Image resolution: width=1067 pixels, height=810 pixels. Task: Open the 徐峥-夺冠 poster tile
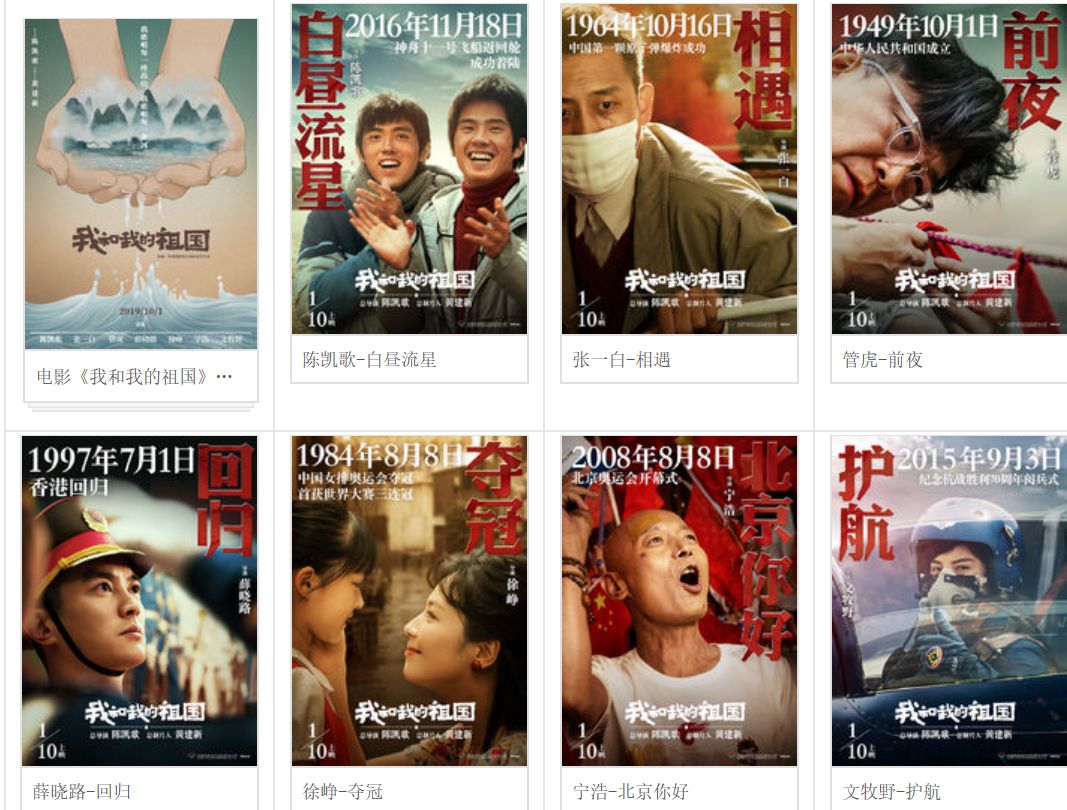pyautogui.click(x=409, y=600)
